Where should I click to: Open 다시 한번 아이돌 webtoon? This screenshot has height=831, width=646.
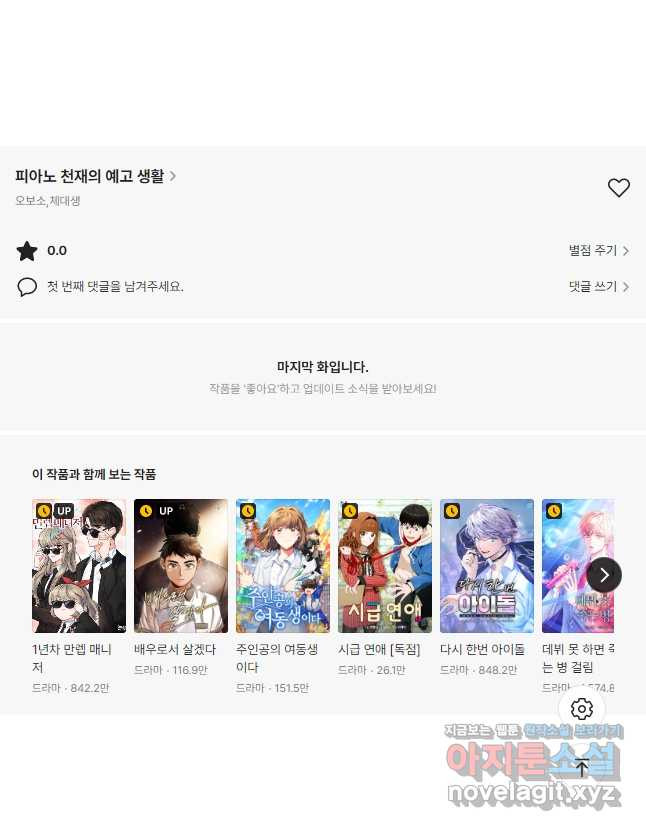tap(487, 566)
